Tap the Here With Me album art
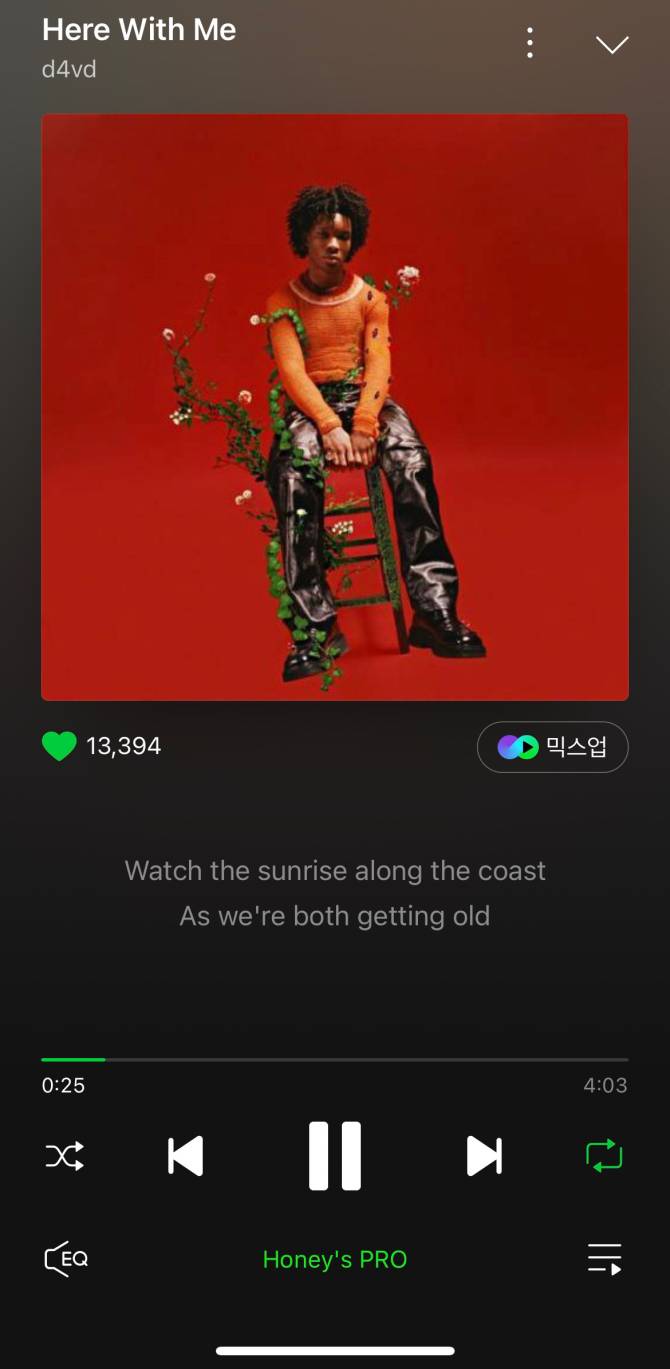Viewport: 670px width, 1369px height. pyautogui.click(x=335, y=407)
